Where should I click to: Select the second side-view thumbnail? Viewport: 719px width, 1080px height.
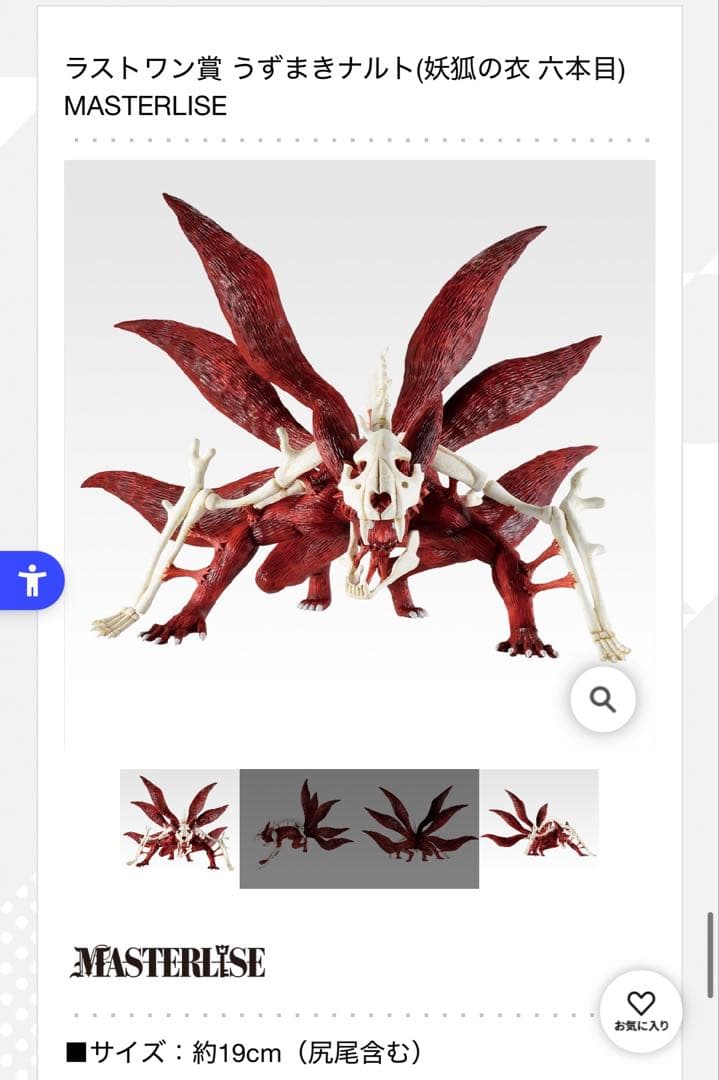(x=300, y=828)
